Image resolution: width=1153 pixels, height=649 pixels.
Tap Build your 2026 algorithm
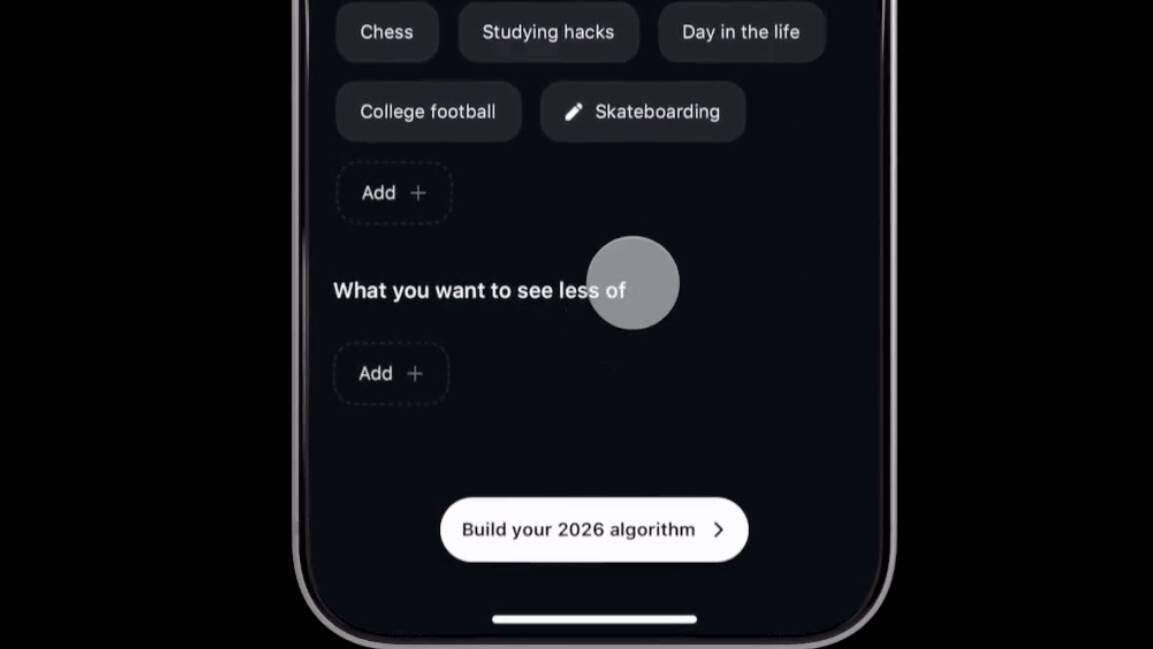click(593, 530)
